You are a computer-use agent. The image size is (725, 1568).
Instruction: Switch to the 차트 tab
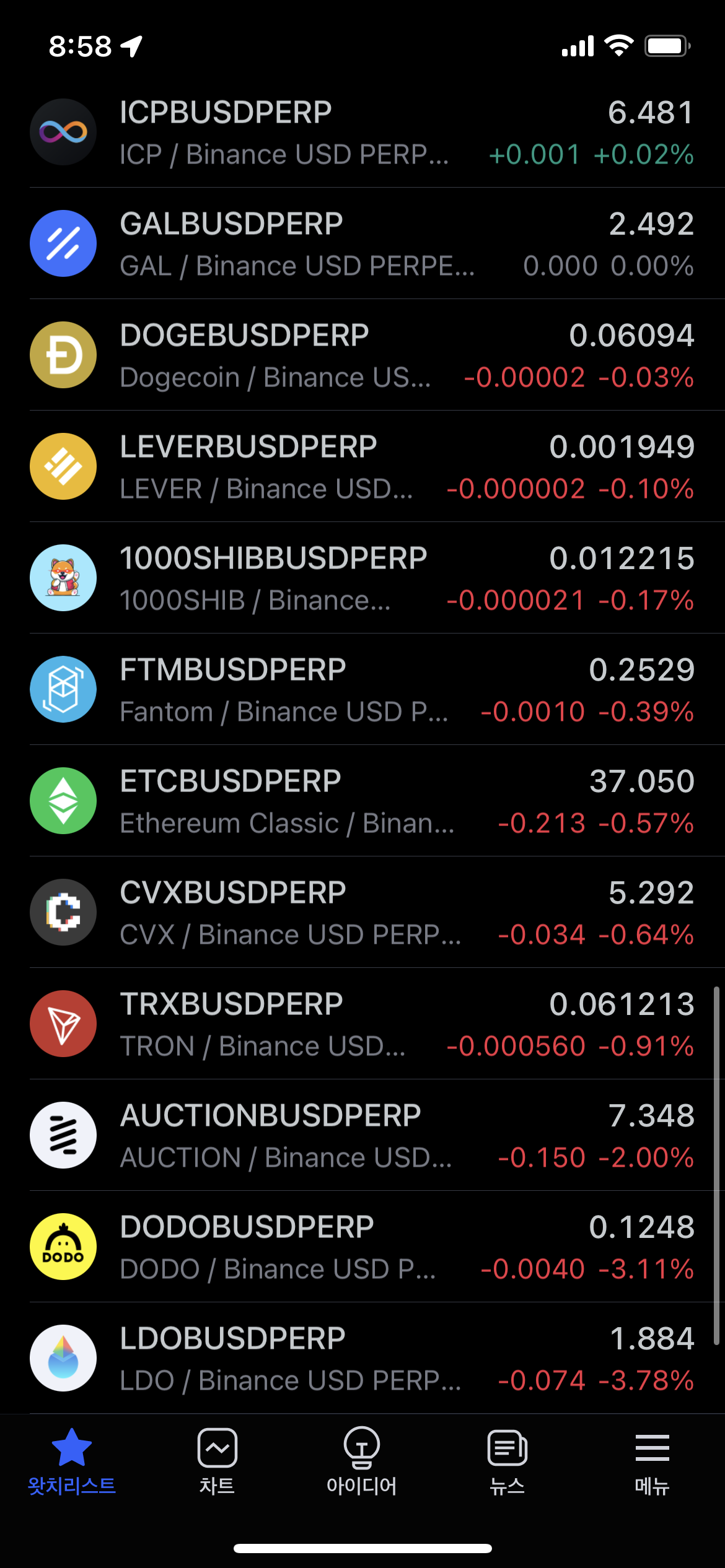(217, 1462)
